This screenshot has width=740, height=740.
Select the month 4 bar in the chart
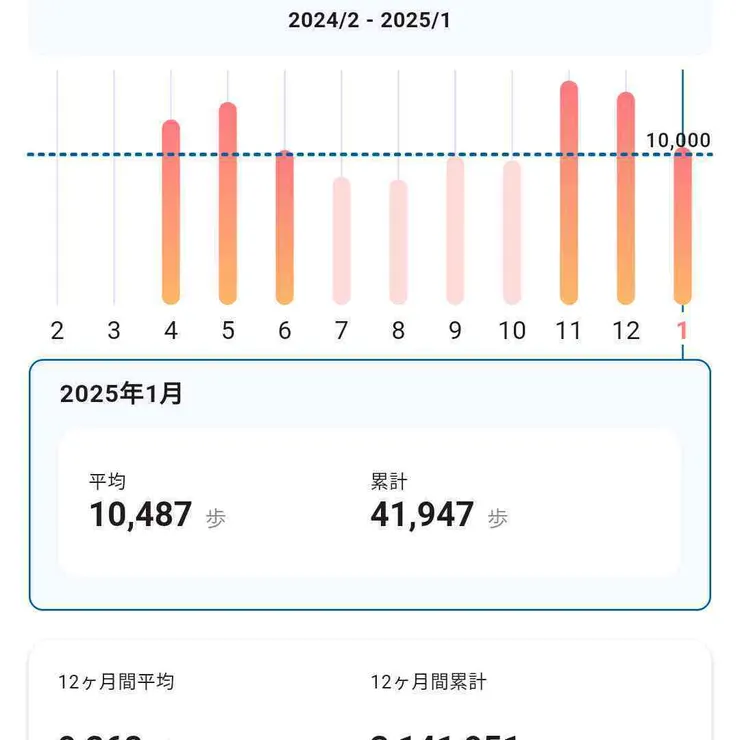(171, 212)
